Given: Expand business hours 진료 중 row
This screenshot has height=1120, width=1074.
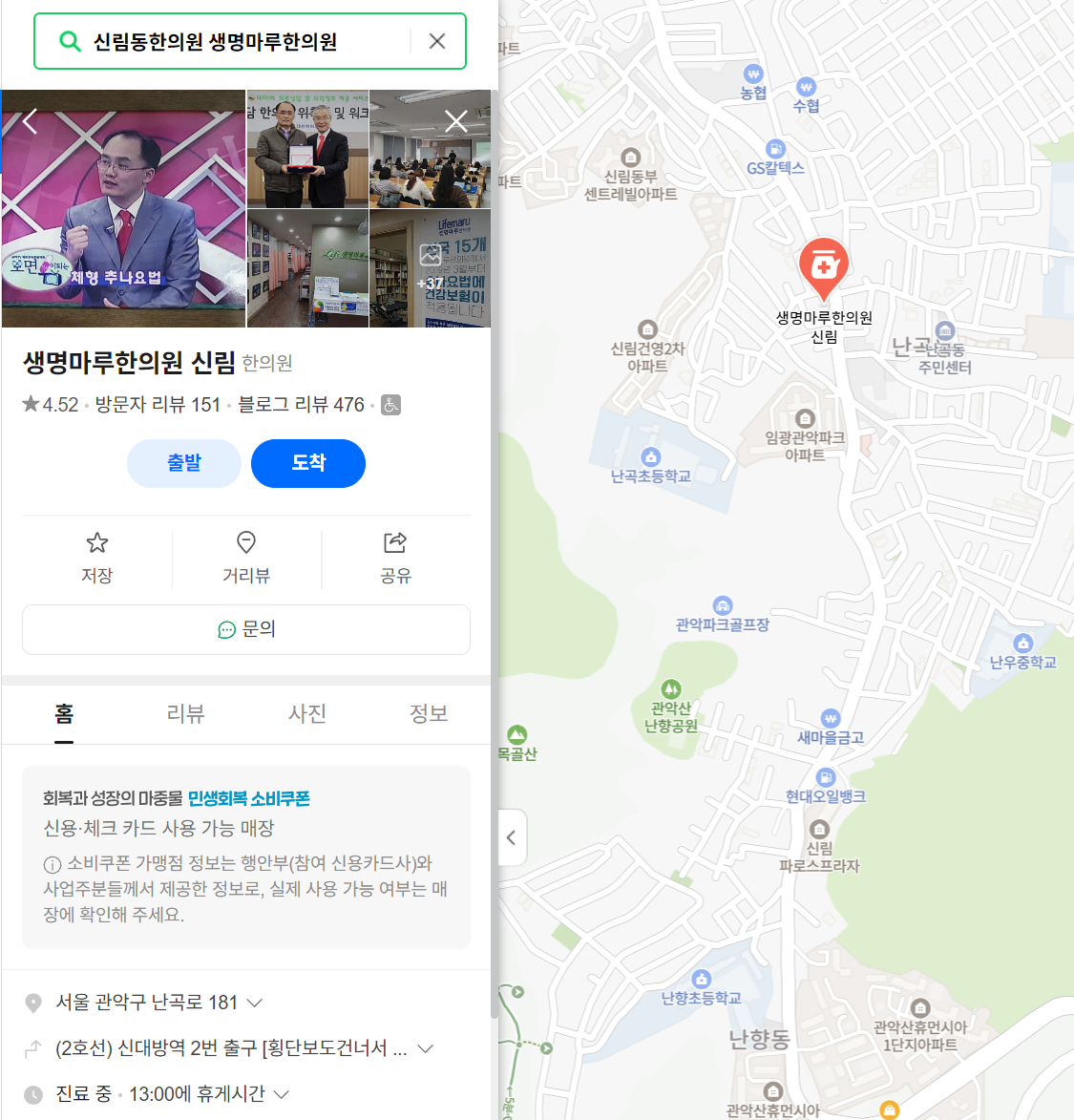Looking at the screenshot, I should tap(282, 1094).
